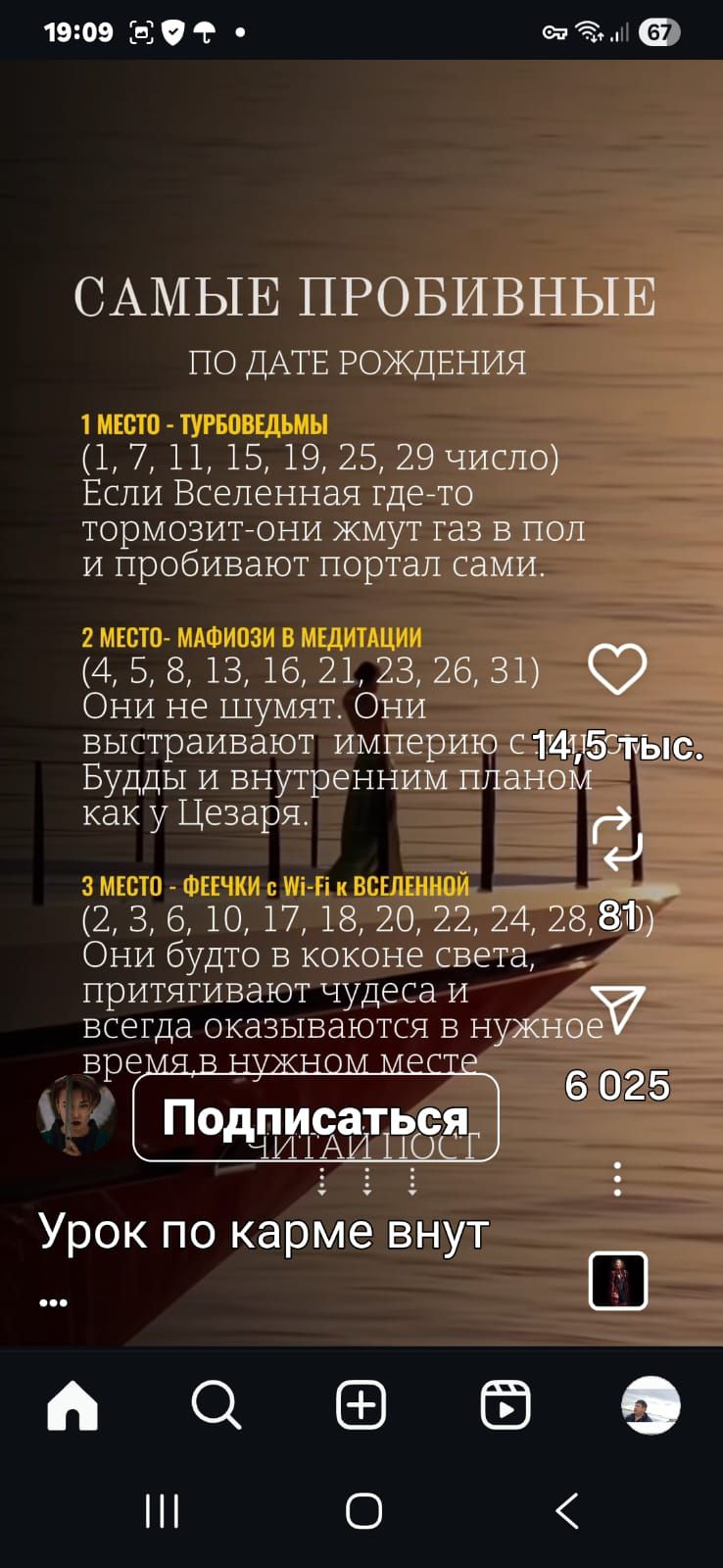Viewport: 723px width, 1568px height.
Task: Go back using the system back button
Action: pos(567,1511)
